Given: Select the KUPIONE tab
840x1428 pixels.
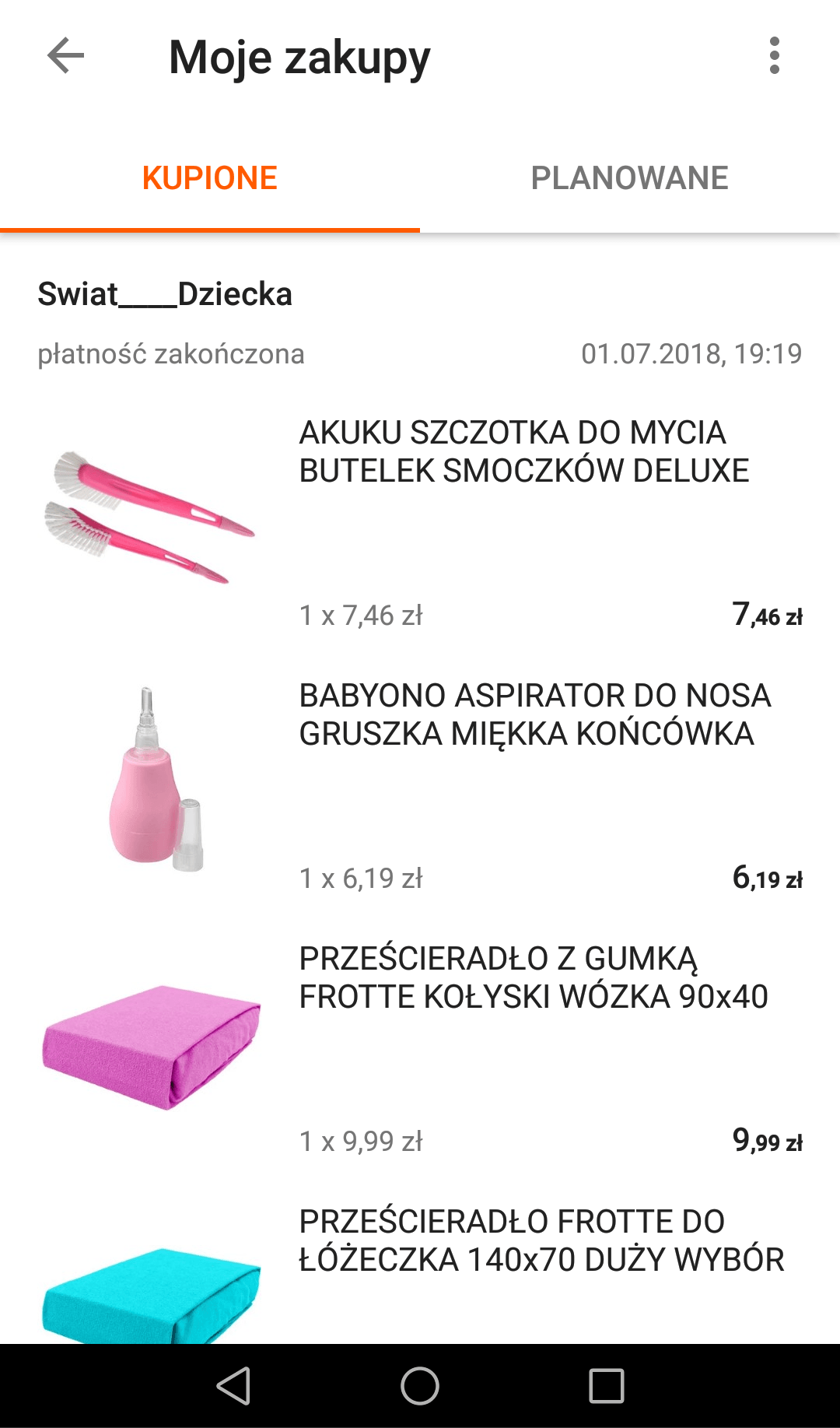Looking at the screenshot, I should click(x=210, y=178).
